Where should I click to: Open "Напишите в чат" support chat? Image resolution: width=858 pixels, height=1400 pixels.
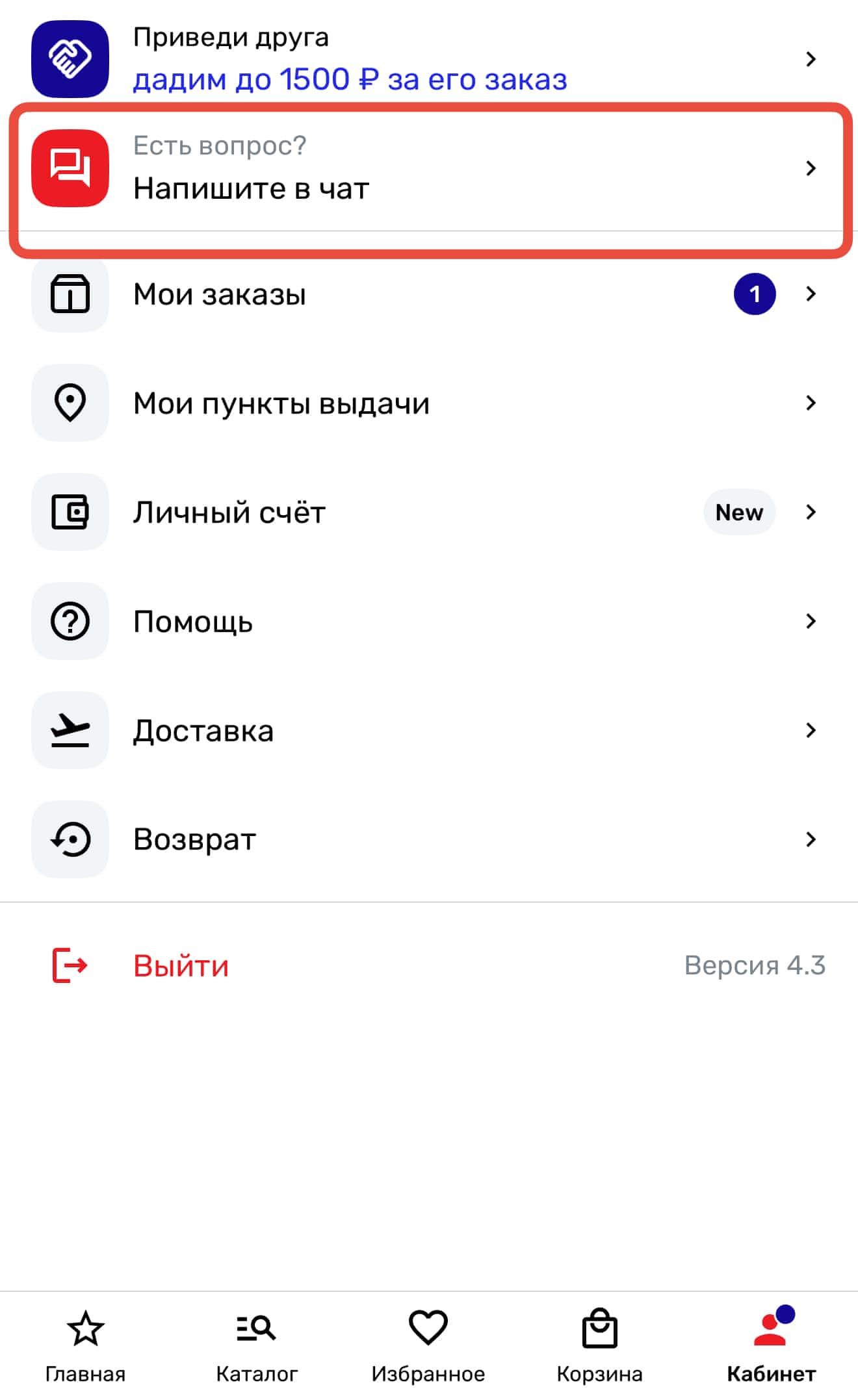(429, 168)
